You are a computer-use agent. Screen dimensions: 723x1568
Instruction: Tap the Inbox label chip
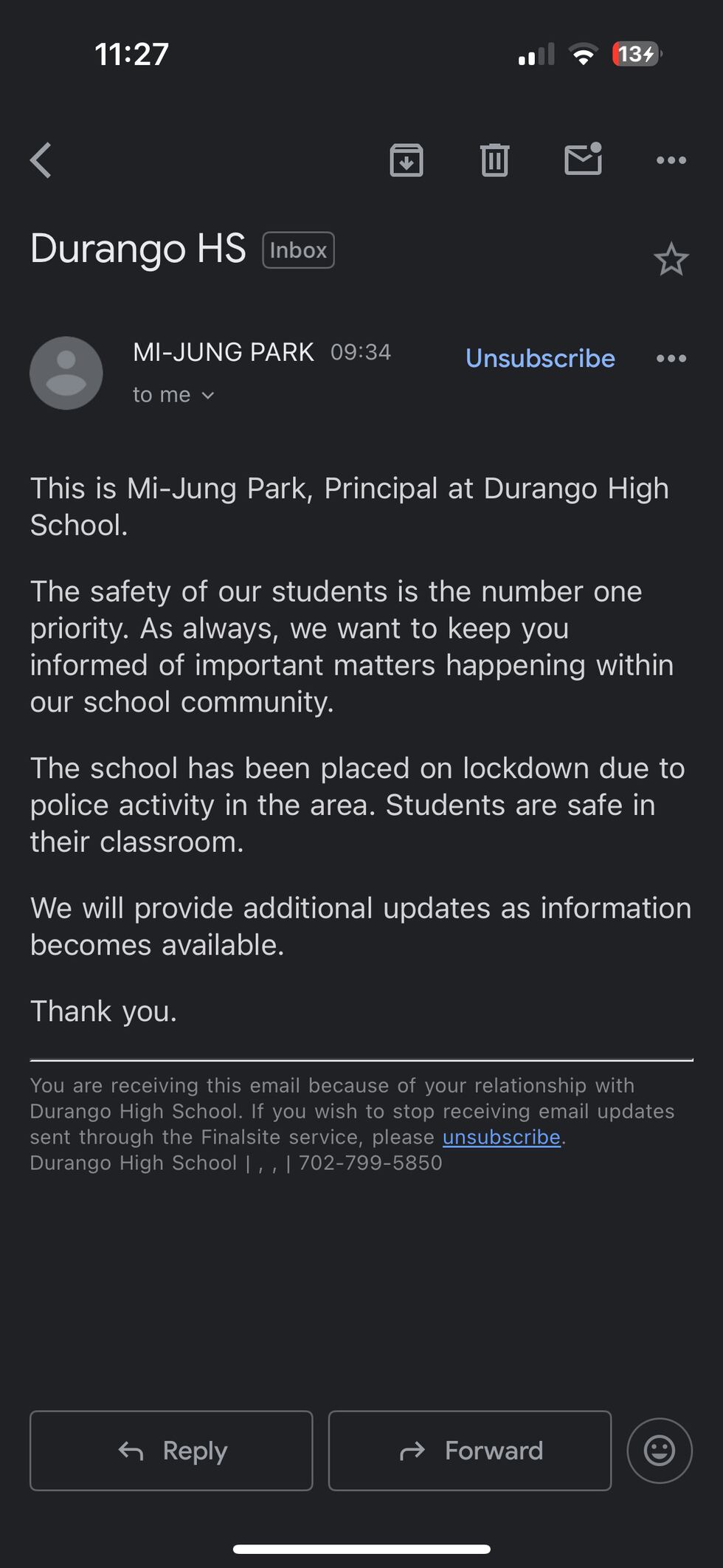(298, 250)
